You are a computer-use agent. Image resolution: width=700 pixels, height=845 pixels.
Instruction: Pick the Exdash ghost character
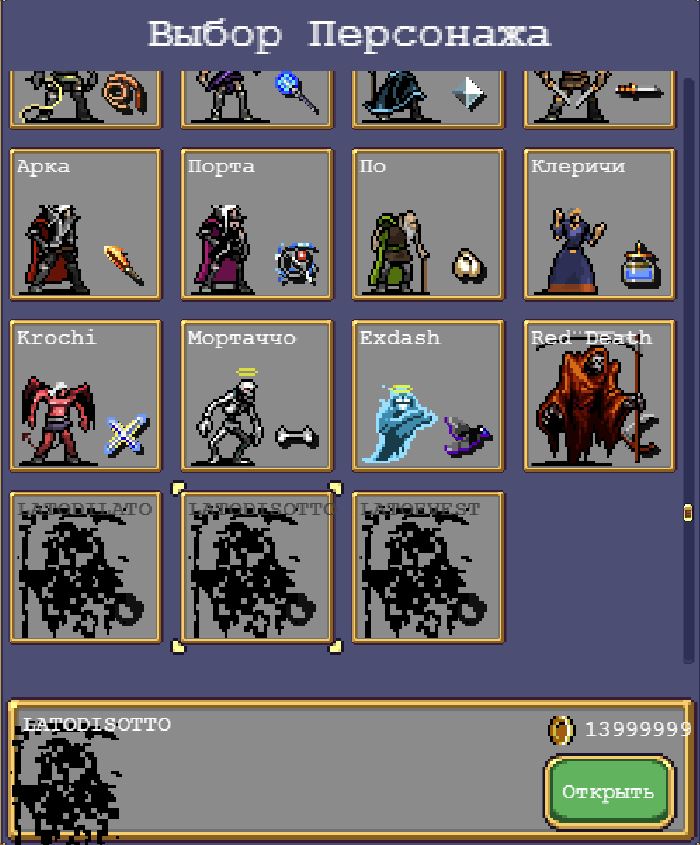pyautogui.click(x=428, y=396)
